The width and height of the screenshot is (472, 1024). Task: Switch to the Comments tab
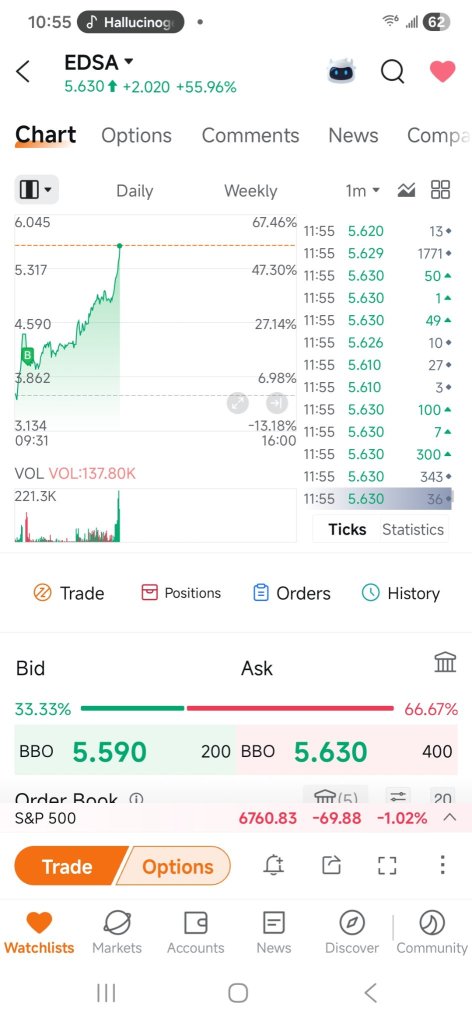point(250,135)
